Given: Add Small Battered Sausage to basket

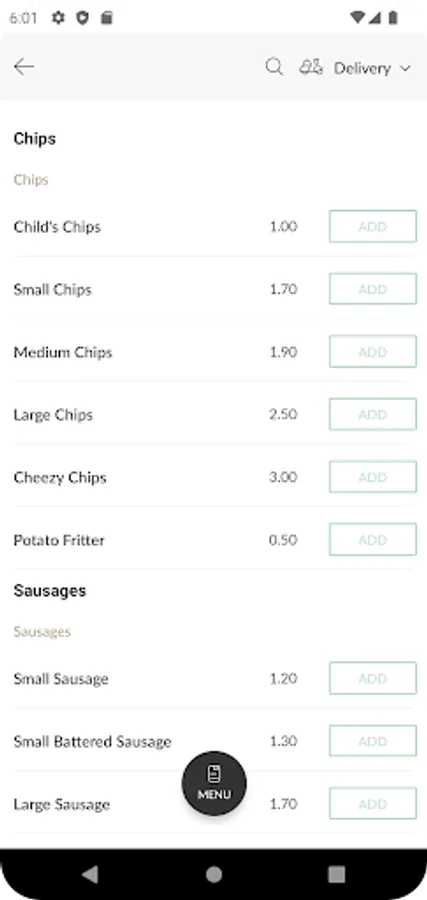Looking at the screenshot, I should pyautogui.click(x=372, y=740).
